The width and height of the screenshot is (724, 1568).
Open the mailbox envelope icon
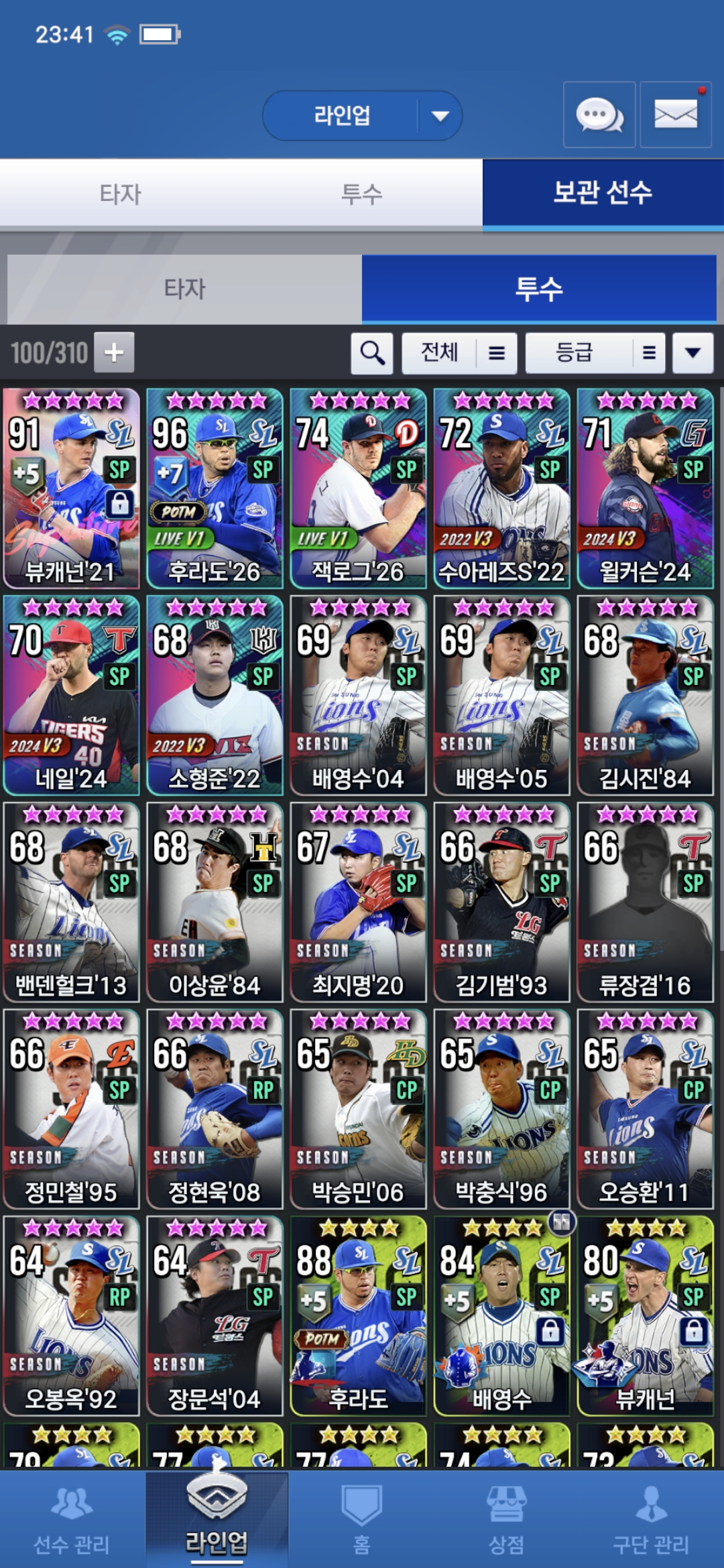click(x=675, y=115)
